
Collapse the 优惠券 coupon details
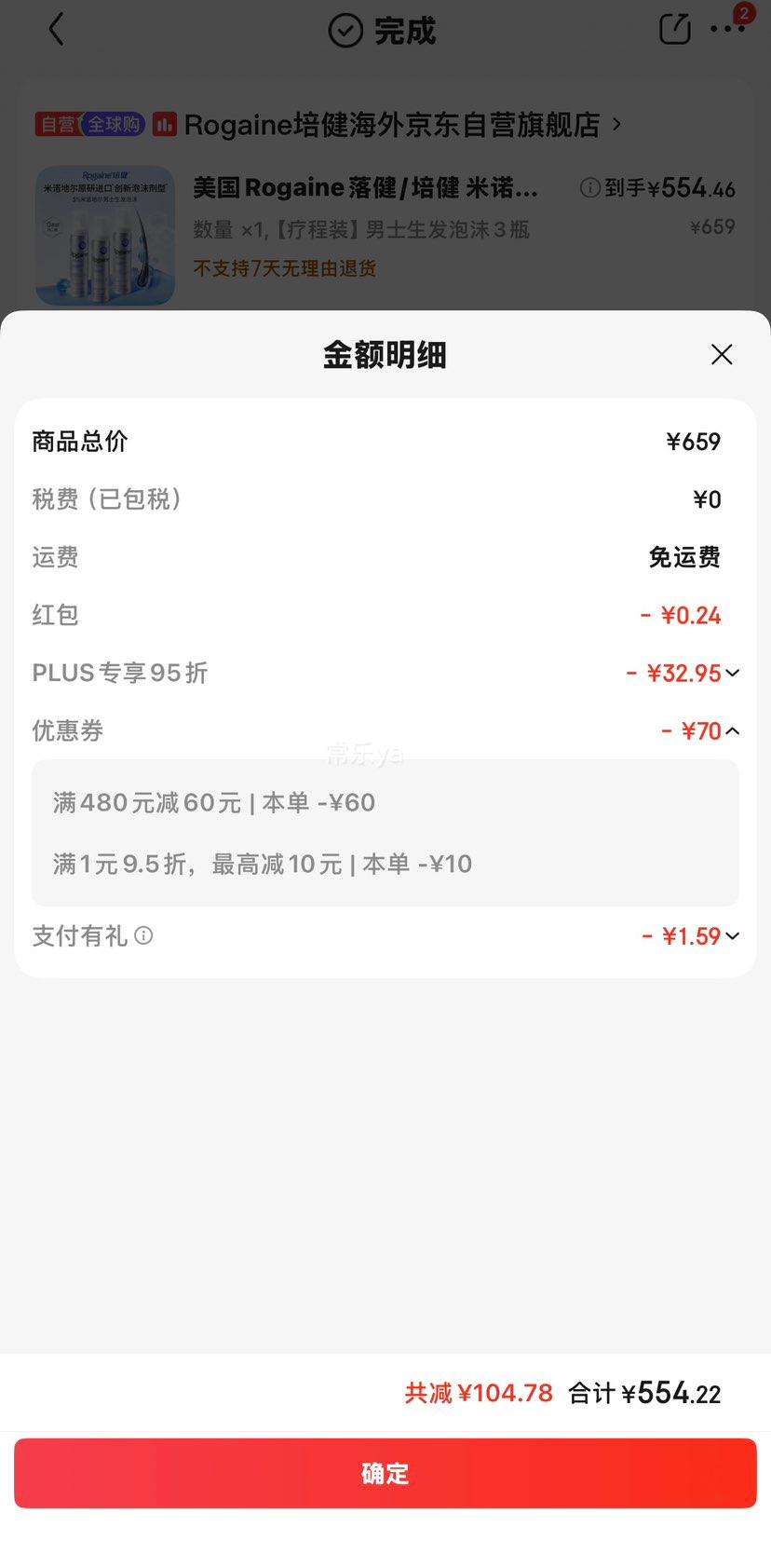click(734, 730)
